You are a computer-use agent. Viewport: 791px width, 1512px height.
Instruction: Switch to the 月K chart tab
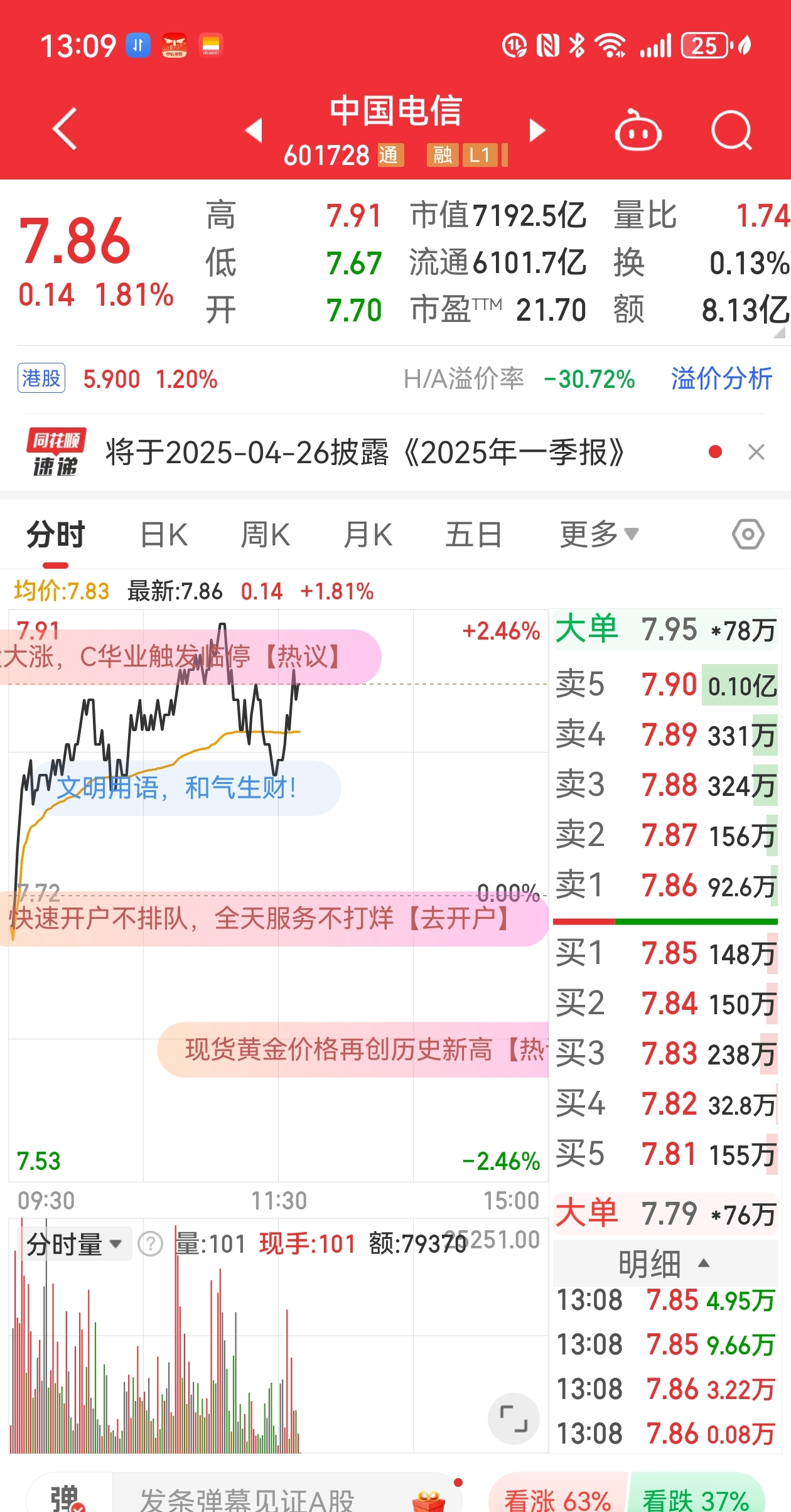pyautogui.click(x=368, y=535)
